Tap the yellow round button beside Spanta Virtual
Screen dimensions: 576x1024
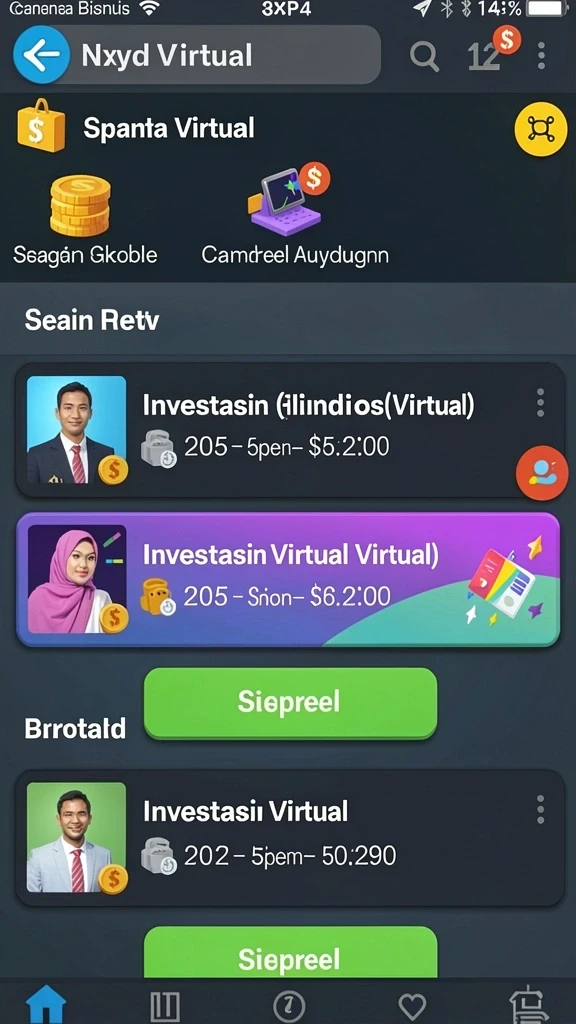tap(540, 129)
